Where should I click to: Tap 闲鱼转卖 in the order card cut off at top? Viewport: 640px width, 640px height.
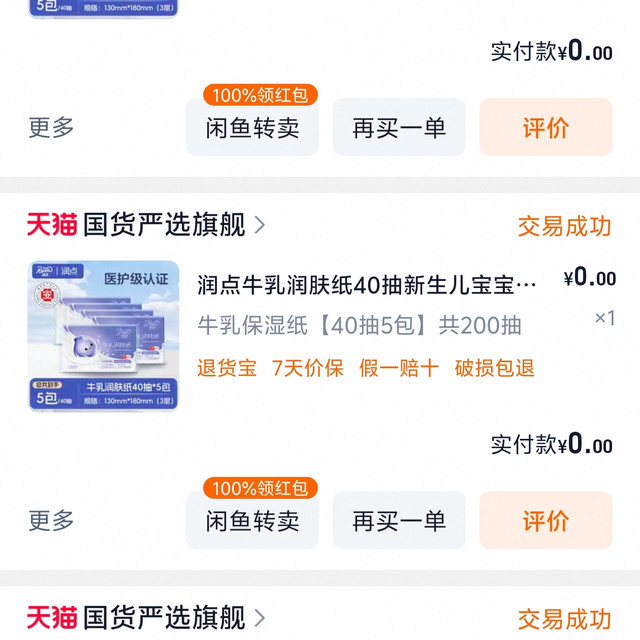click(252, 127)
